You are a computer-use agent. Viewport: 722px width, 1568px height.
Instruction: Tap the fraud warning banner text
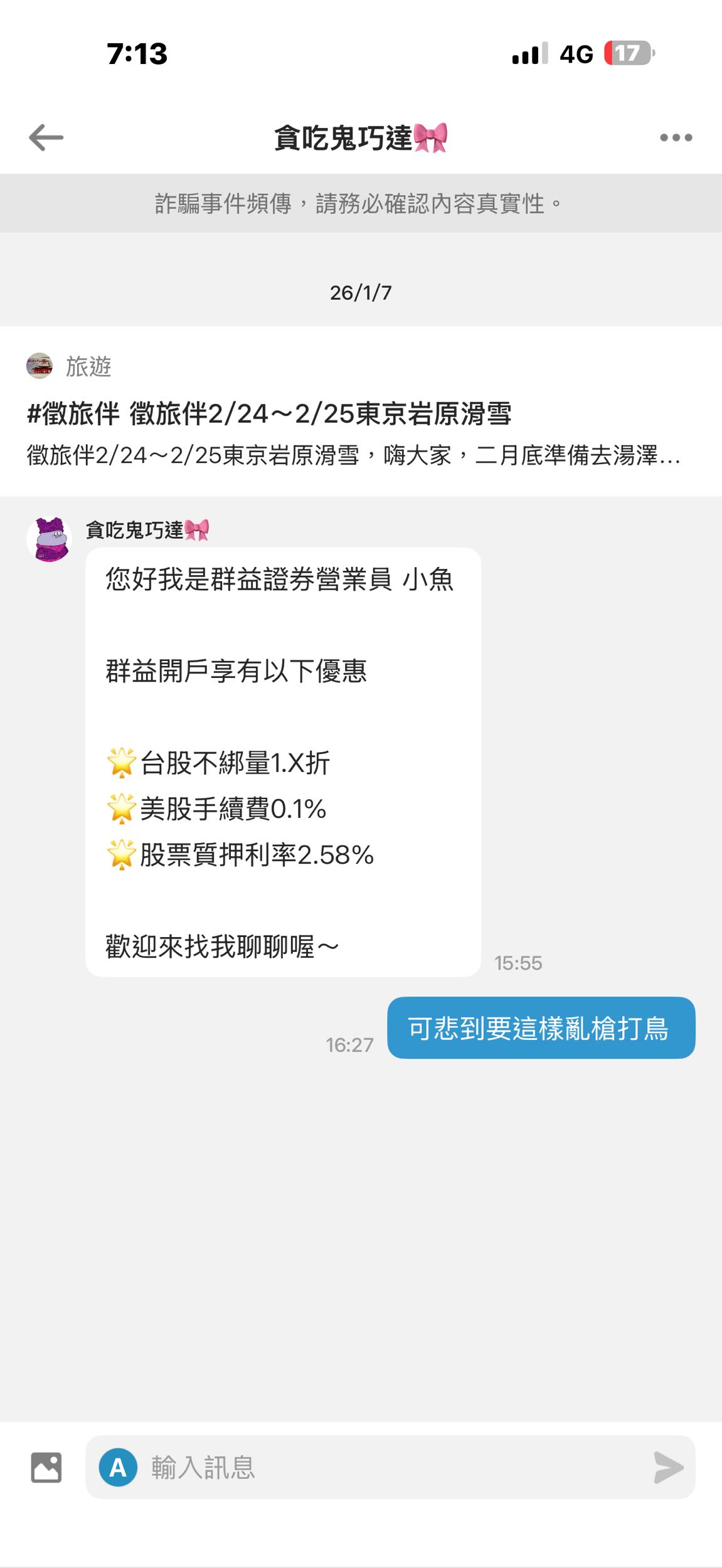pyautogui.click(x=361, y=203)
